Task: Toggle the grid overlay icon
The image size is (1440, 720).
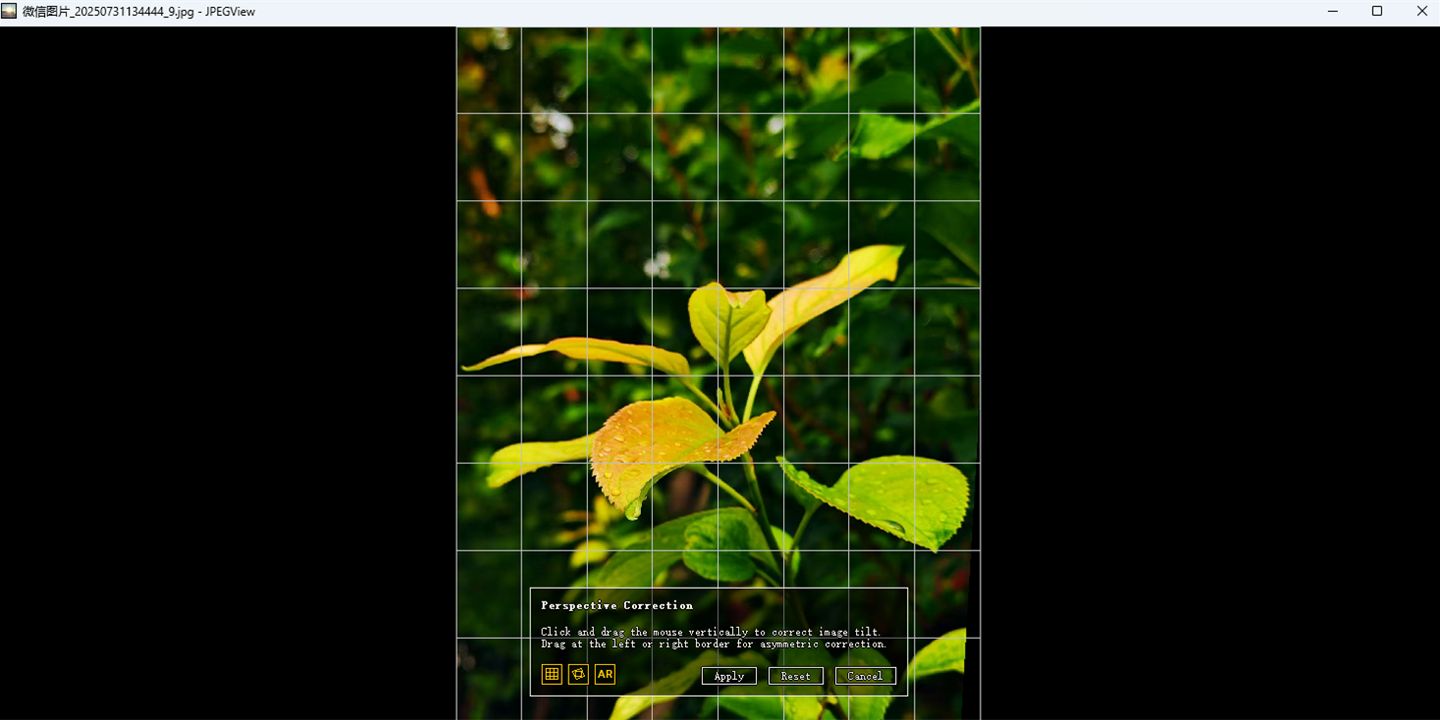Action: pyautogui.click(x=552, y=674)
